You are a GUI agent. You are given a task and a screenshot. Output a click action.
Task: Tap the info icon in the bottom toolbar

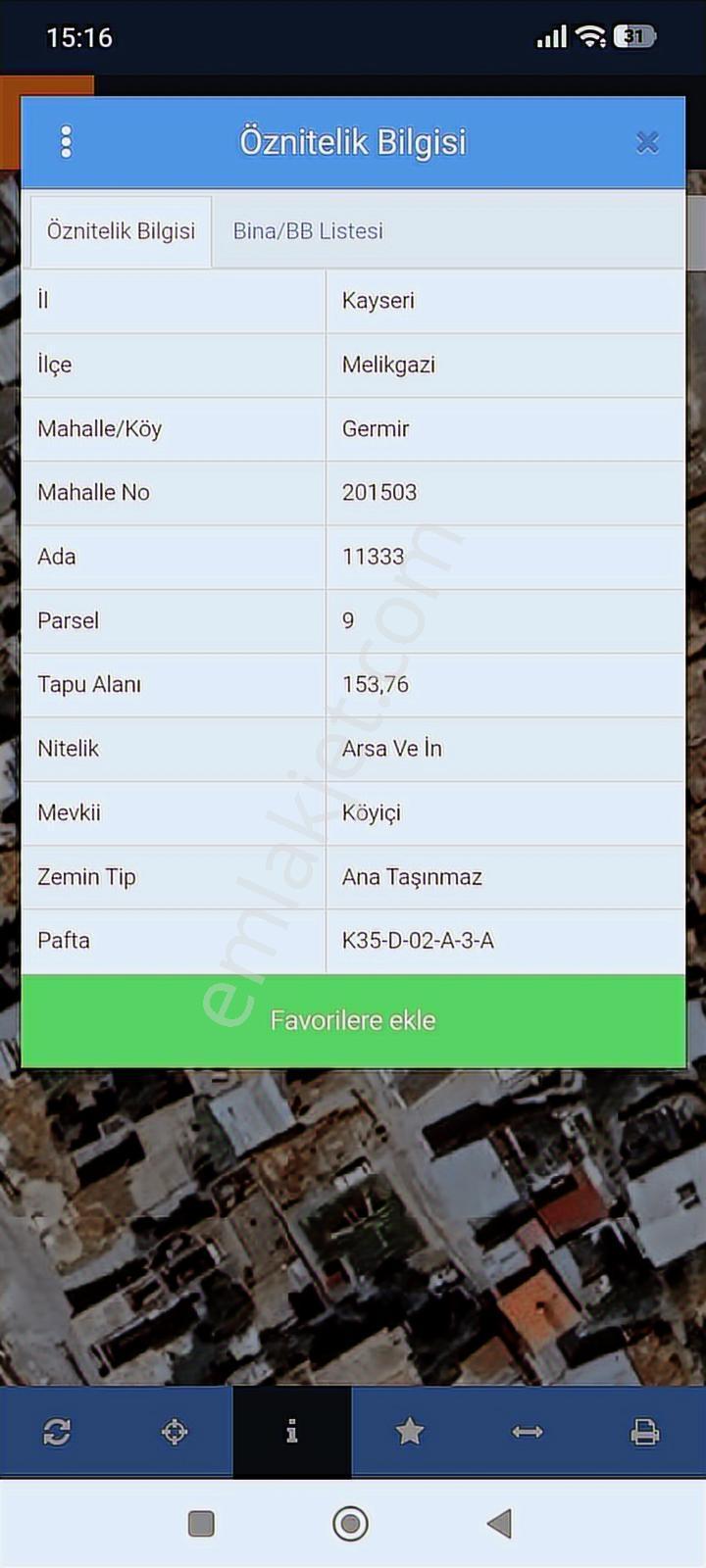pyautogui.click(x=292, y=1432)
